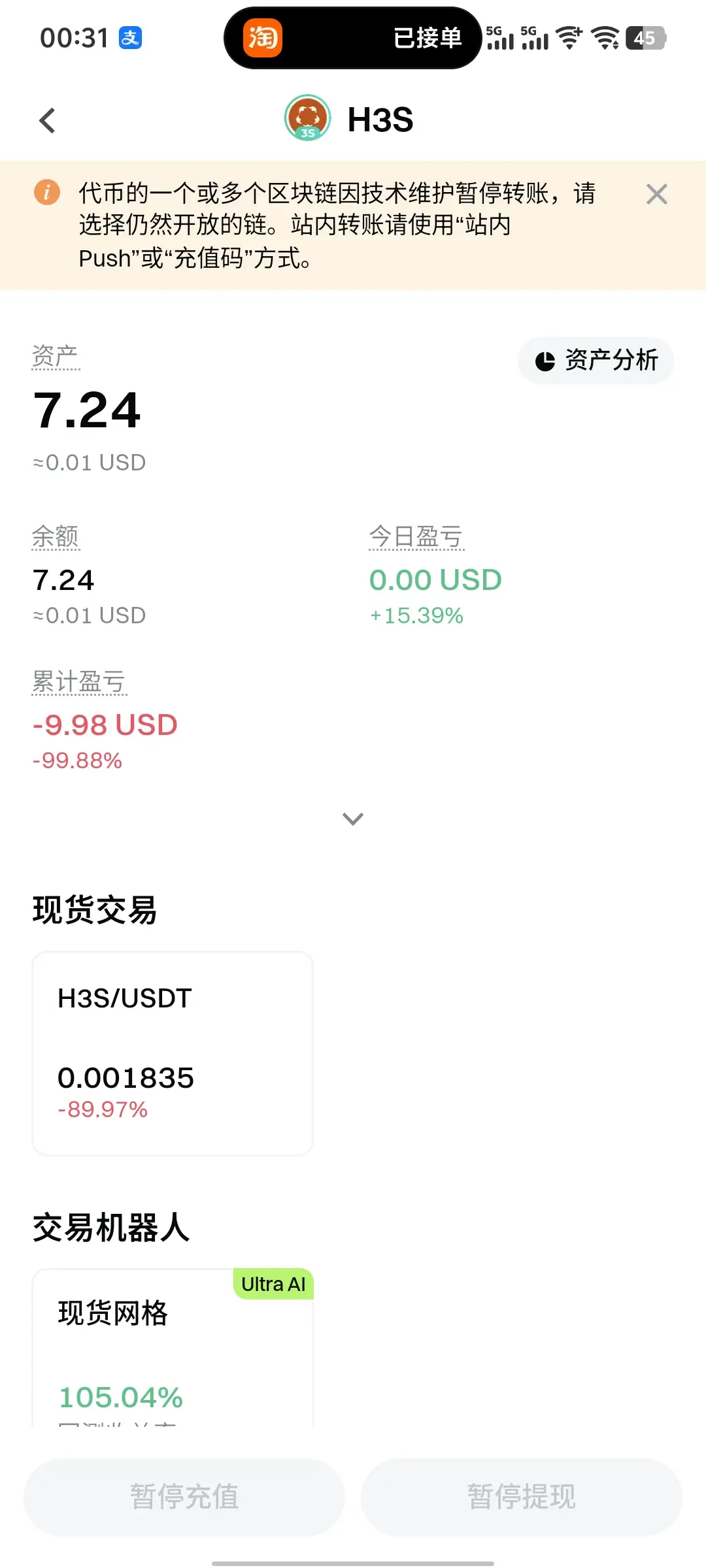706x1568 pixels.
Task: Show the 资产 explanation
Action: click(x=56, y=356)
